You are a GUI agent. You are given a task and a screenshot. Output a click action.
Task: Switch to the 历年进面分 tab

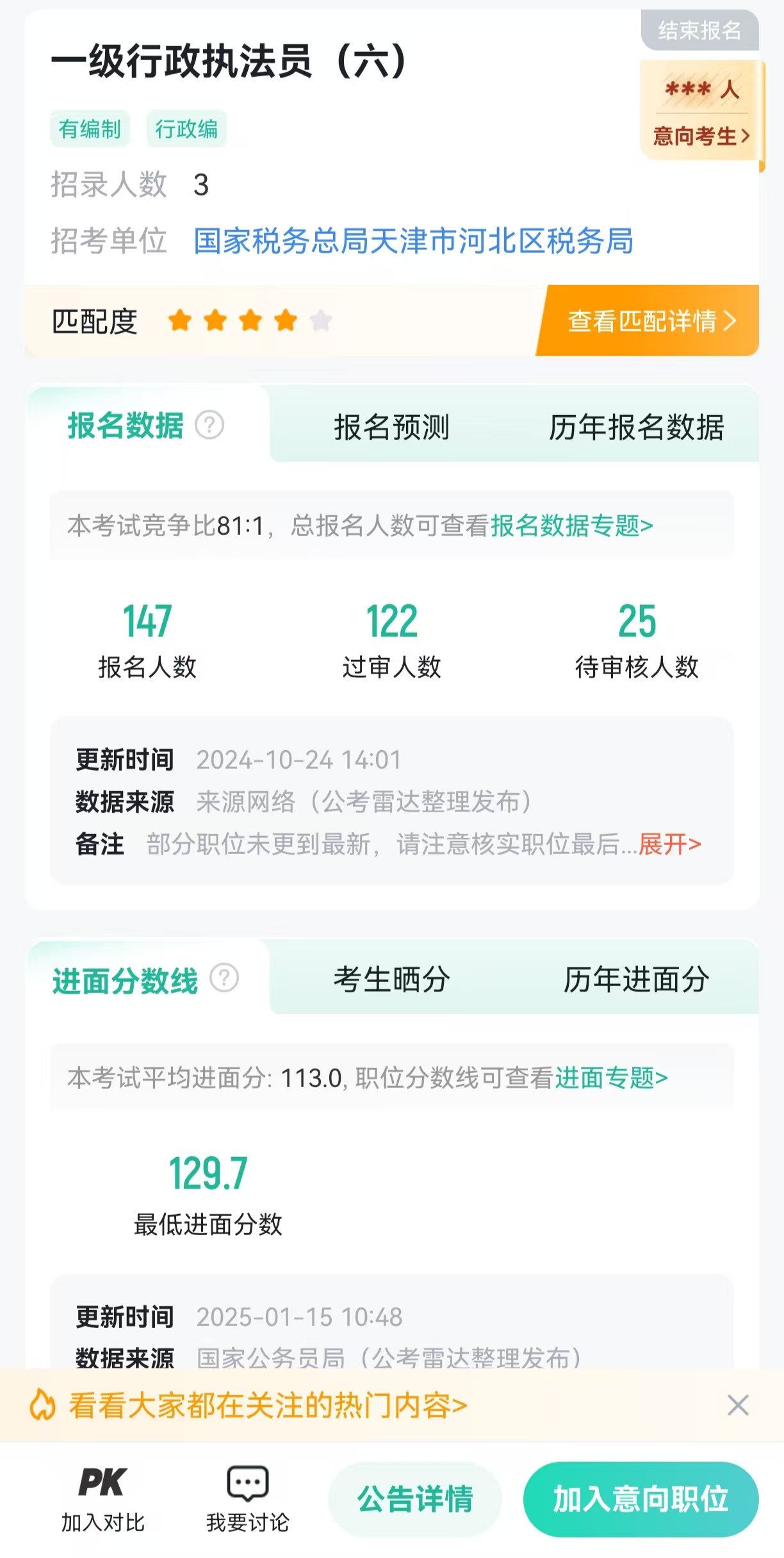[x=636, y=980]
